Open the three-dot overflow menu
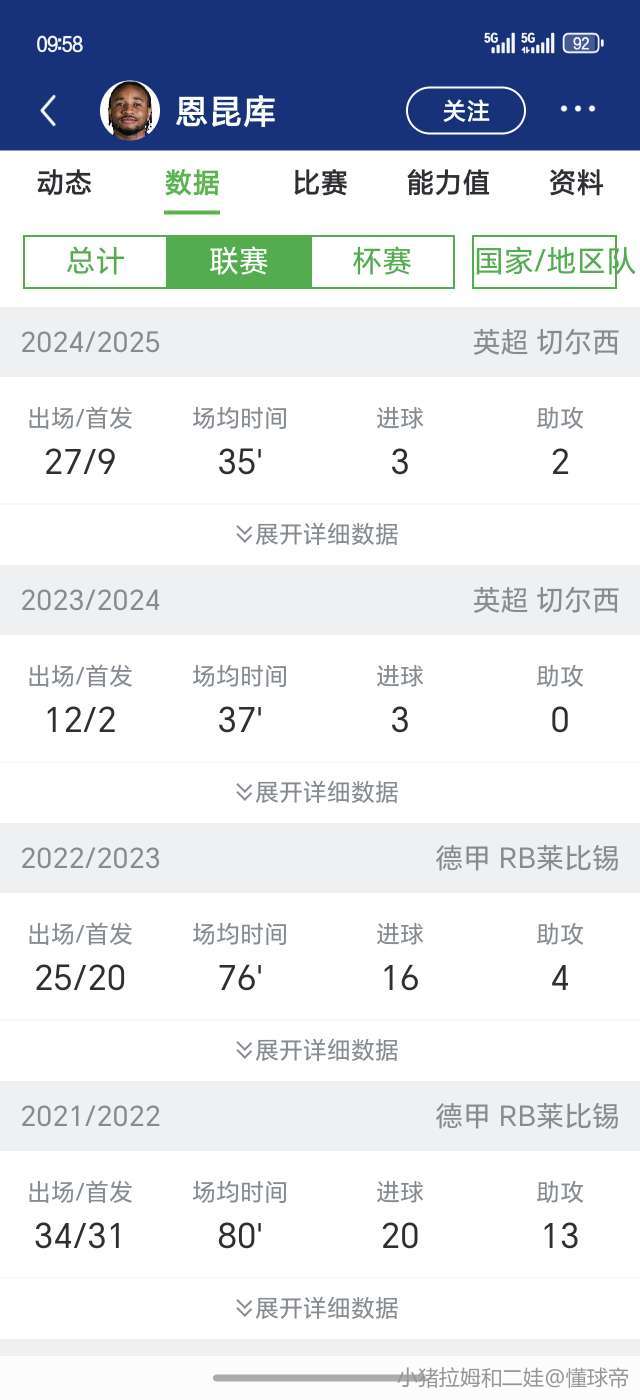Image resolution: width=640 pixels, height=1400 pixels. click(x=578, y=110)
